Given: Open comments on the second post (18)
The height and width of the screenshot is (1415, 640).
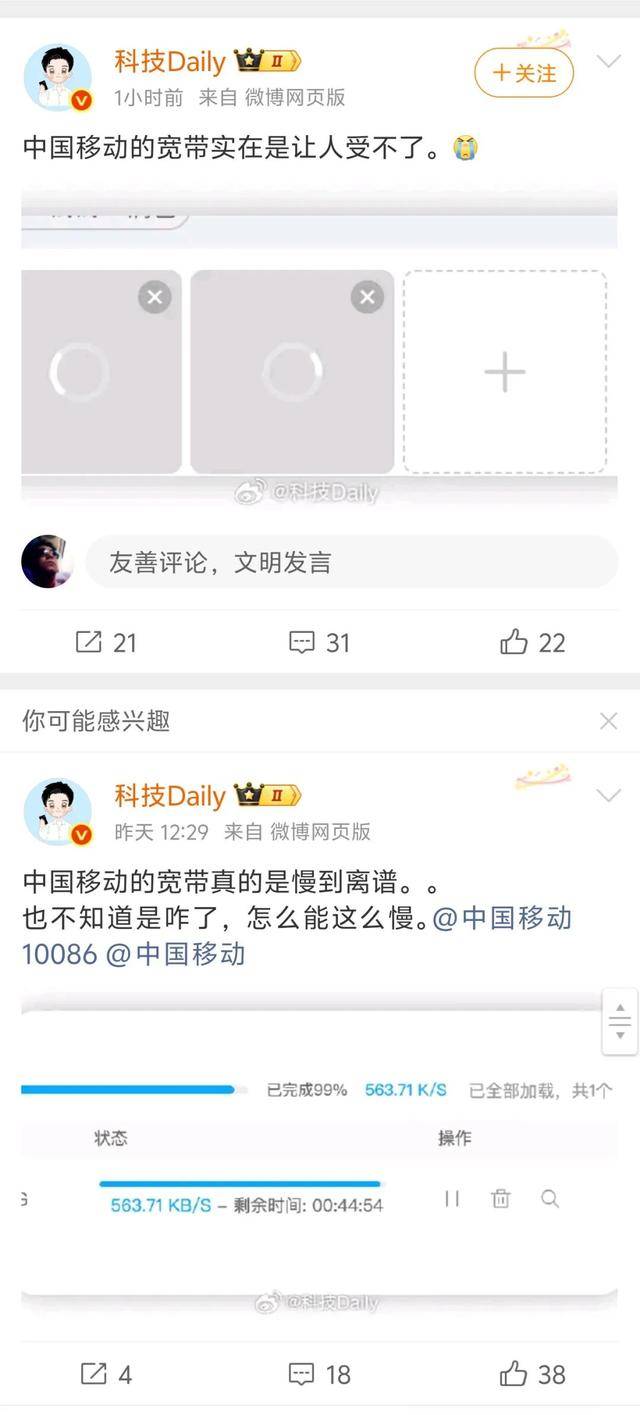Looking at the screenshot, I should tap(319, 1375).
